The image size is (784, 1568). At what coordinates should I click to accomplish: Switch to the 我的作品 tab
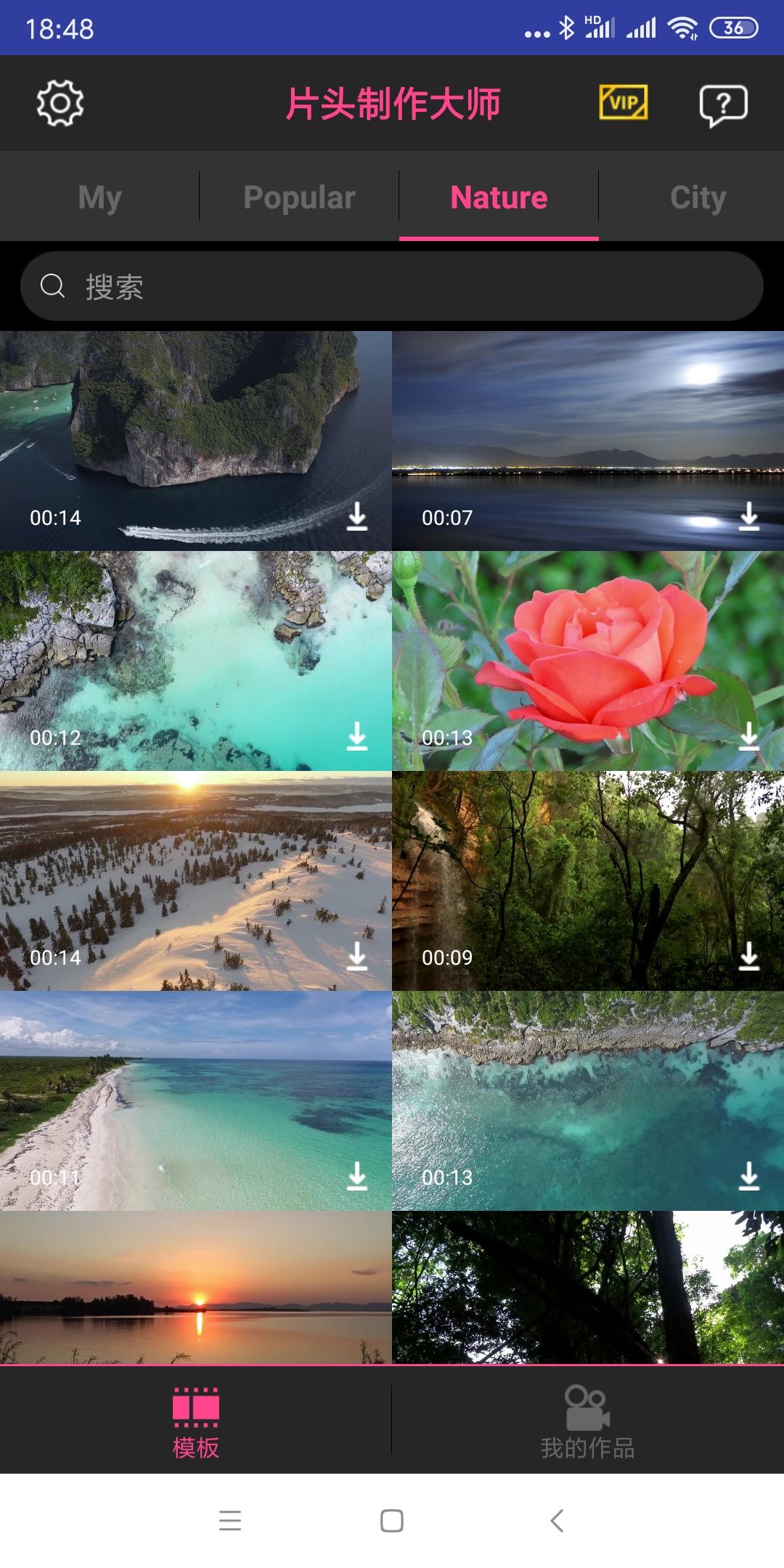pyautogui.click(x=587, y=1423)
